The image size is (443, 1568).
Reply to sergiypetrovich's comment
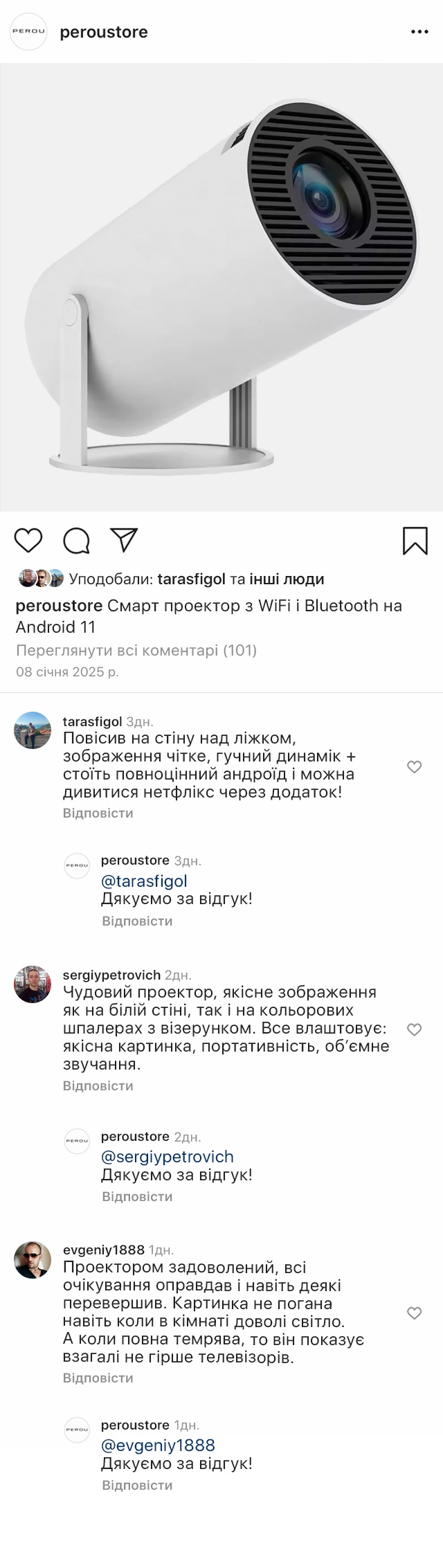[x=98, y=1085]
